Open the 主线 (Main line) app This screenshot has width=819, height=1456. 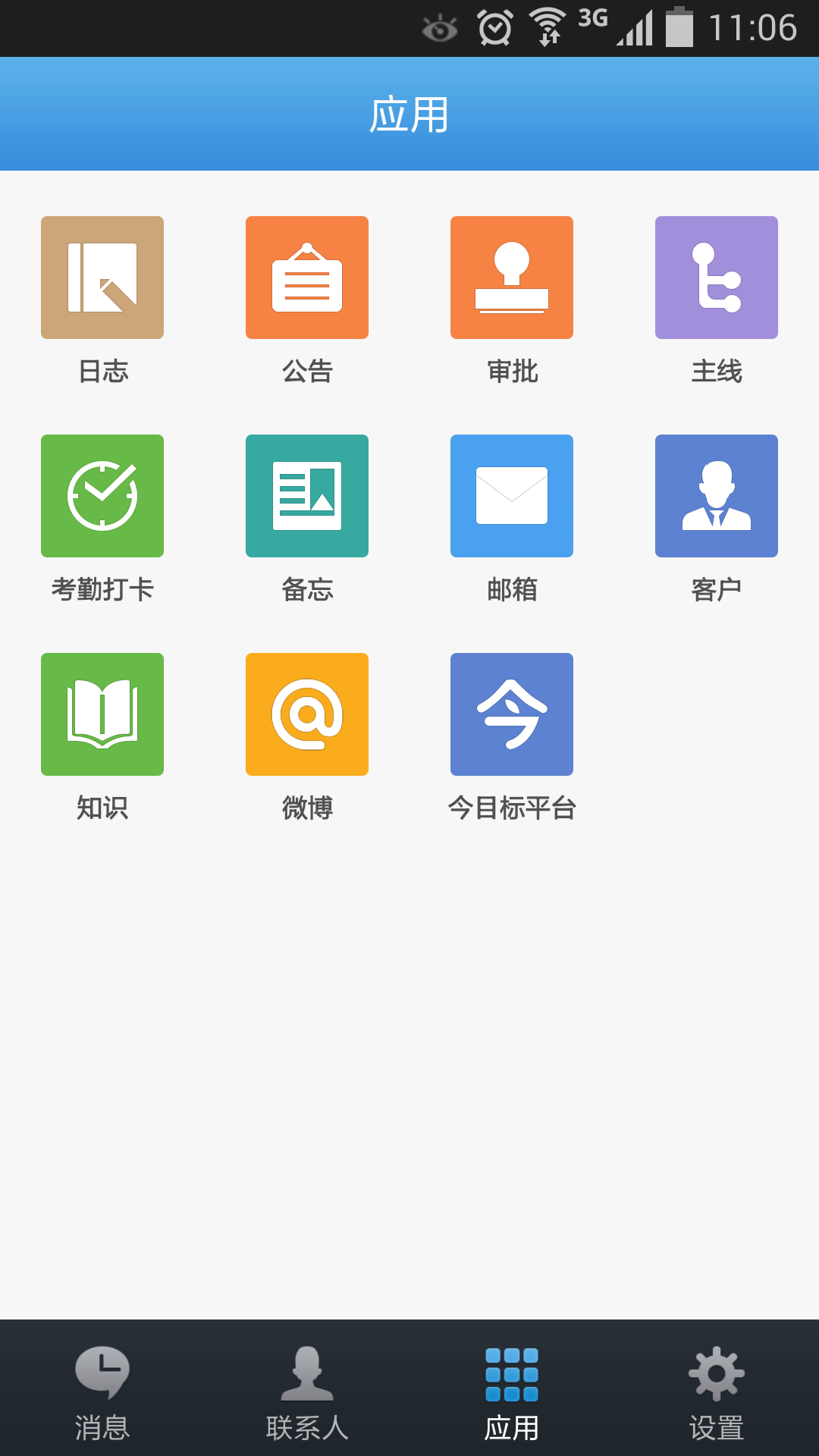point(717,278)
